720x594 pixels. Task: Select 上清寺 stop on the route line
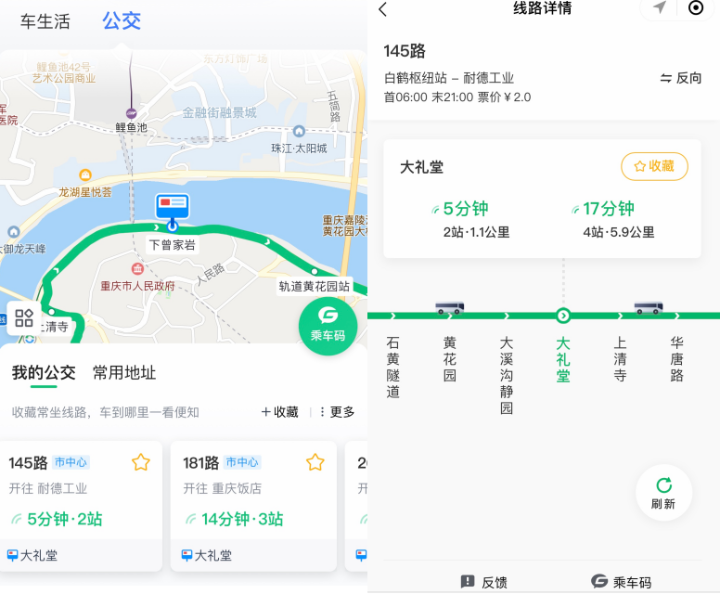tap(620, 360)
